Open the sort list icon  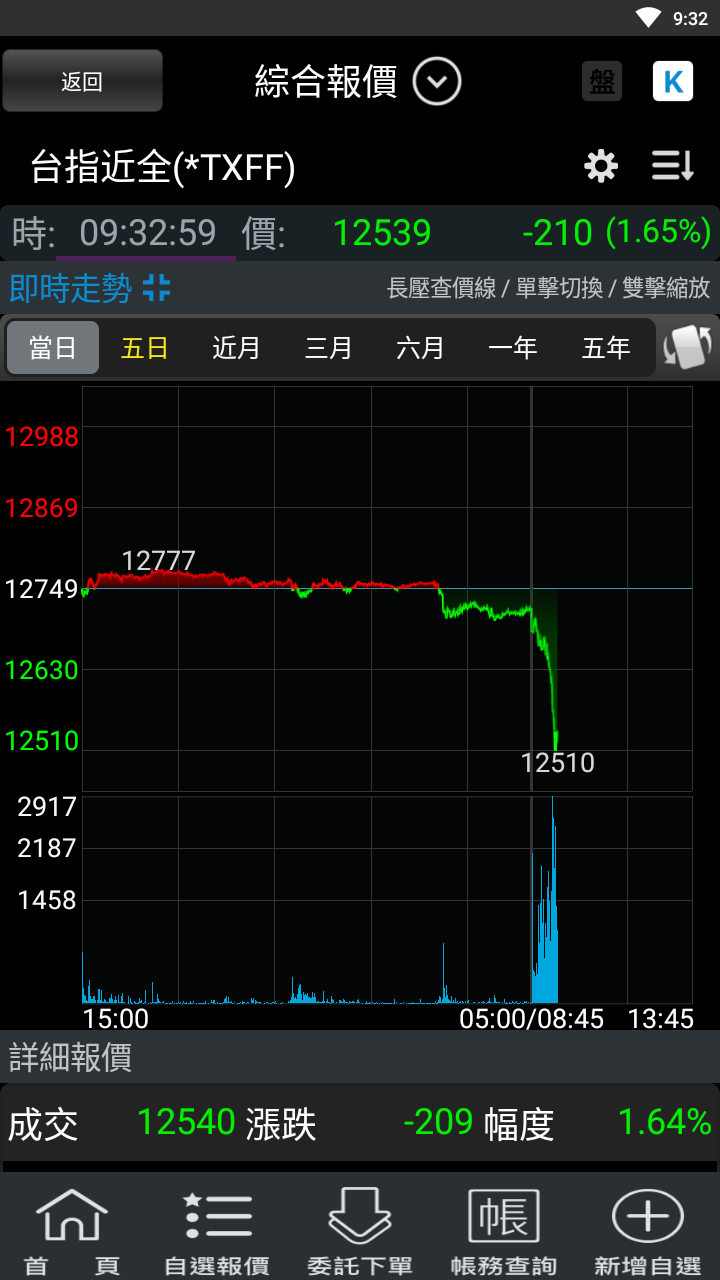pos(673,166)
